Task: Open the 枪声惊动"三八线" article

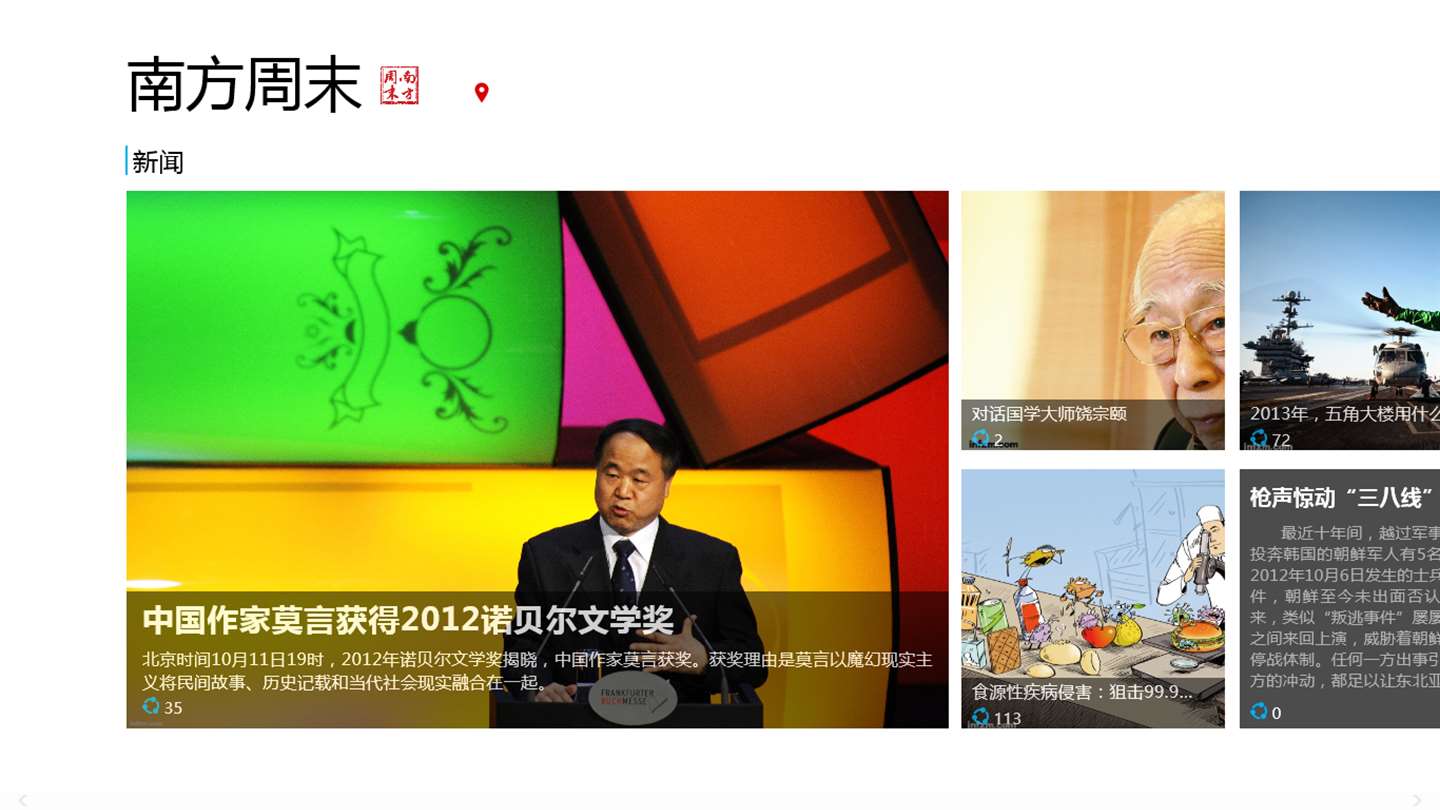Action: (1339, 598)
